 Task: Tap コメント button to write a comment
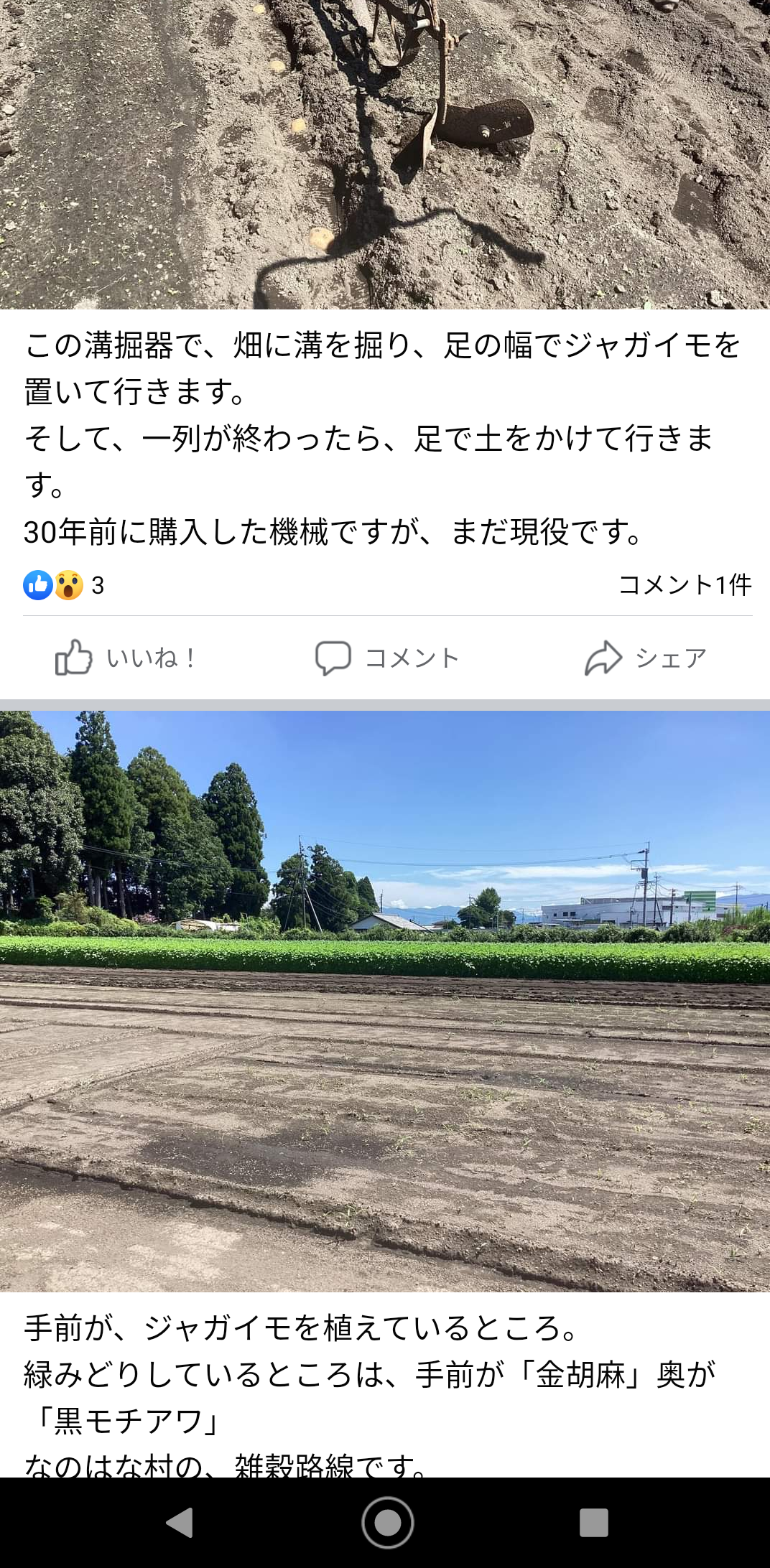coord(386,658)
